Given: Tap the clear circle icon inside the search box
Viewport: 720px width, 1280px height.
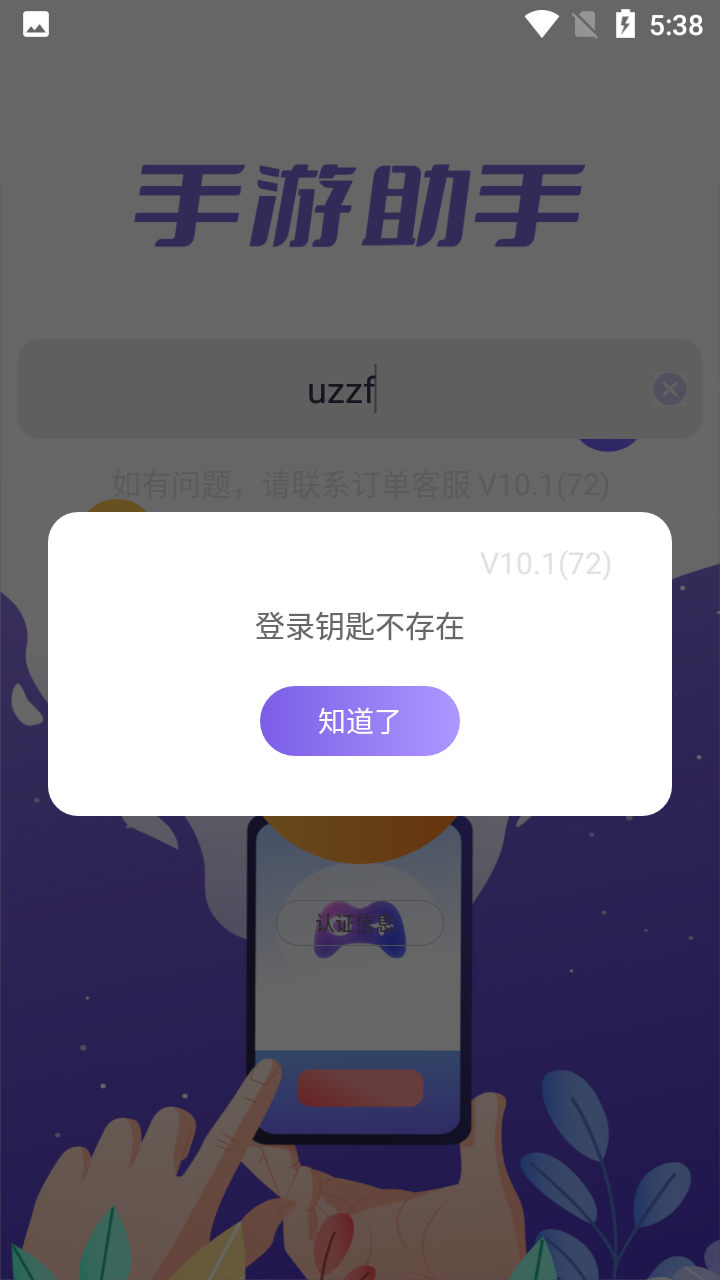Looking at the screenshot, I should point(669,389).
